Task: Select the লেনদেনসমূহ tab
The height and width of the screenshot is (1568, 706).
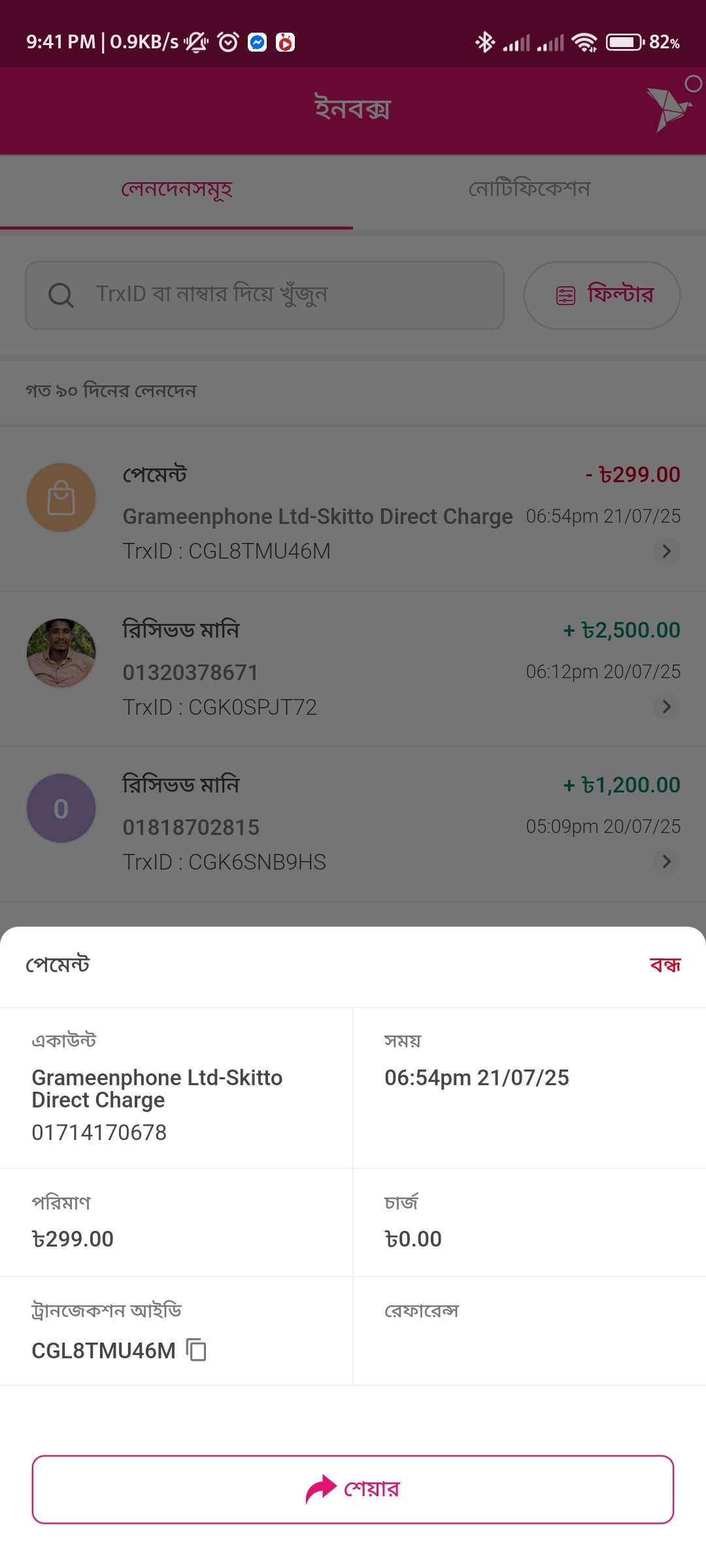Action: (x=176, y=189)
